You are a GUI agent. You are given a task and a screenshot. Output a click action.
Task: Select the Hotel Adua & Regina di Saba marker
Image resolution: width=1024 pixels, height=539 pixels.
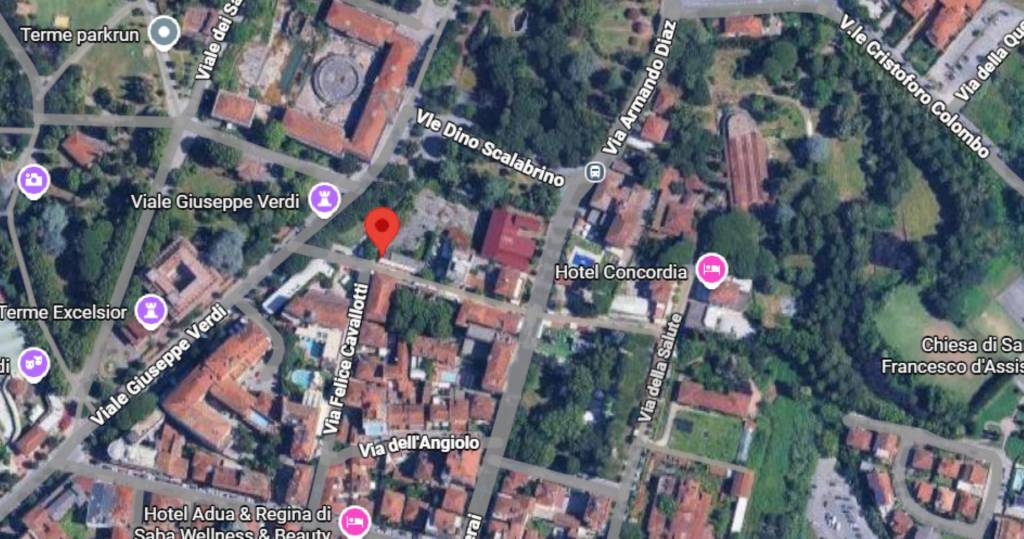354,521
